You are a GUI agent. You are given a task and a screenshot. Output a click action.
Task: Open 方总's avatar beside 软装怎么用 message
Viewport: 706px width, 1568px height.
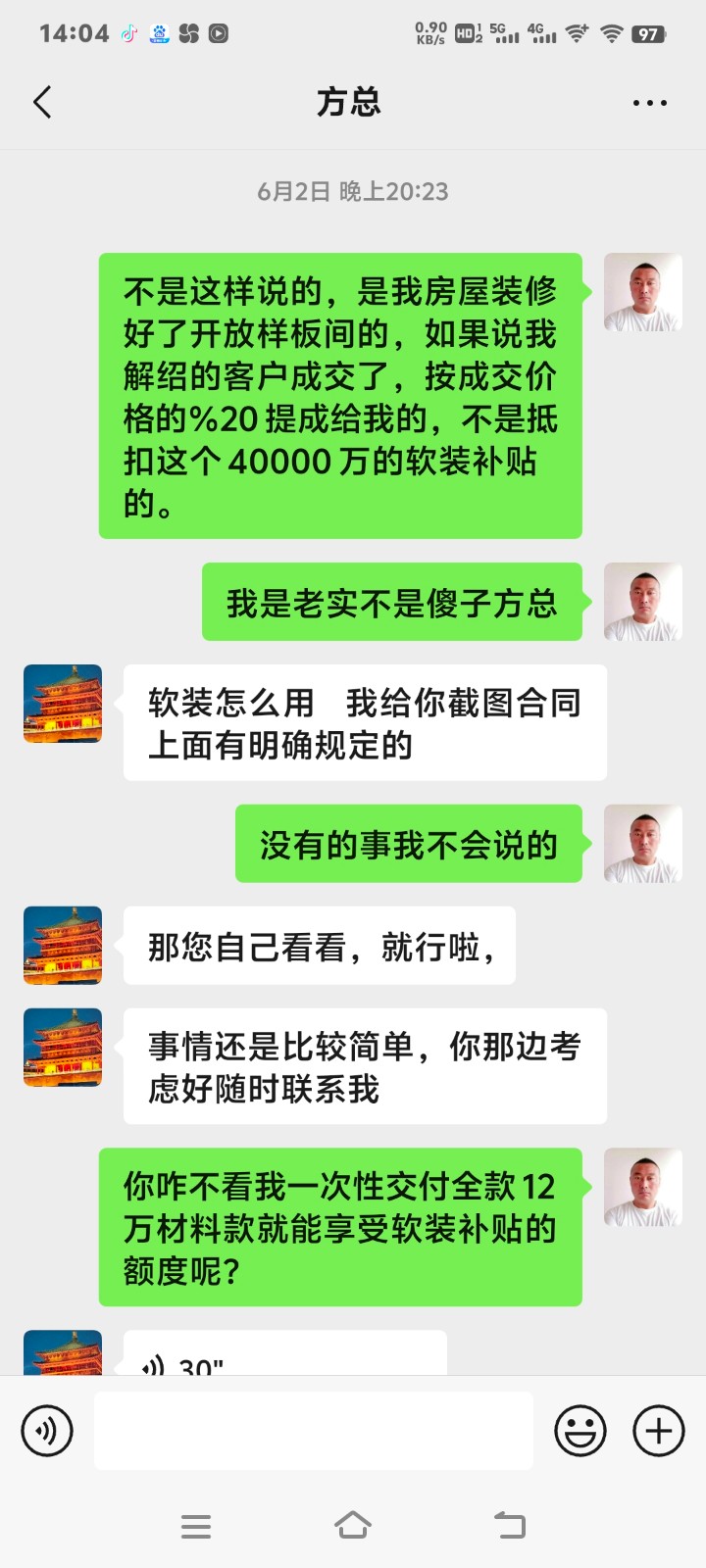63,704
